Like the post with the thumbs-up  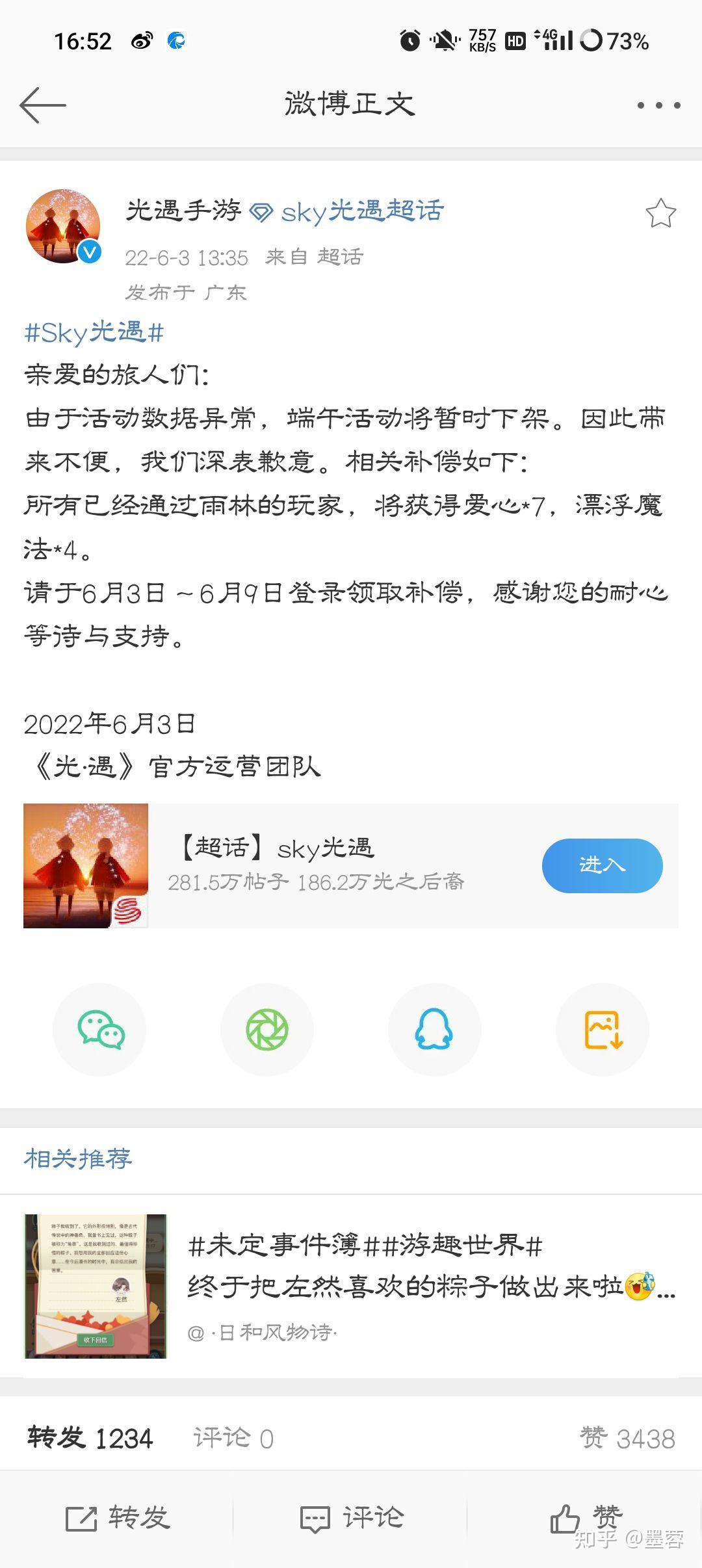point(585,1519)
